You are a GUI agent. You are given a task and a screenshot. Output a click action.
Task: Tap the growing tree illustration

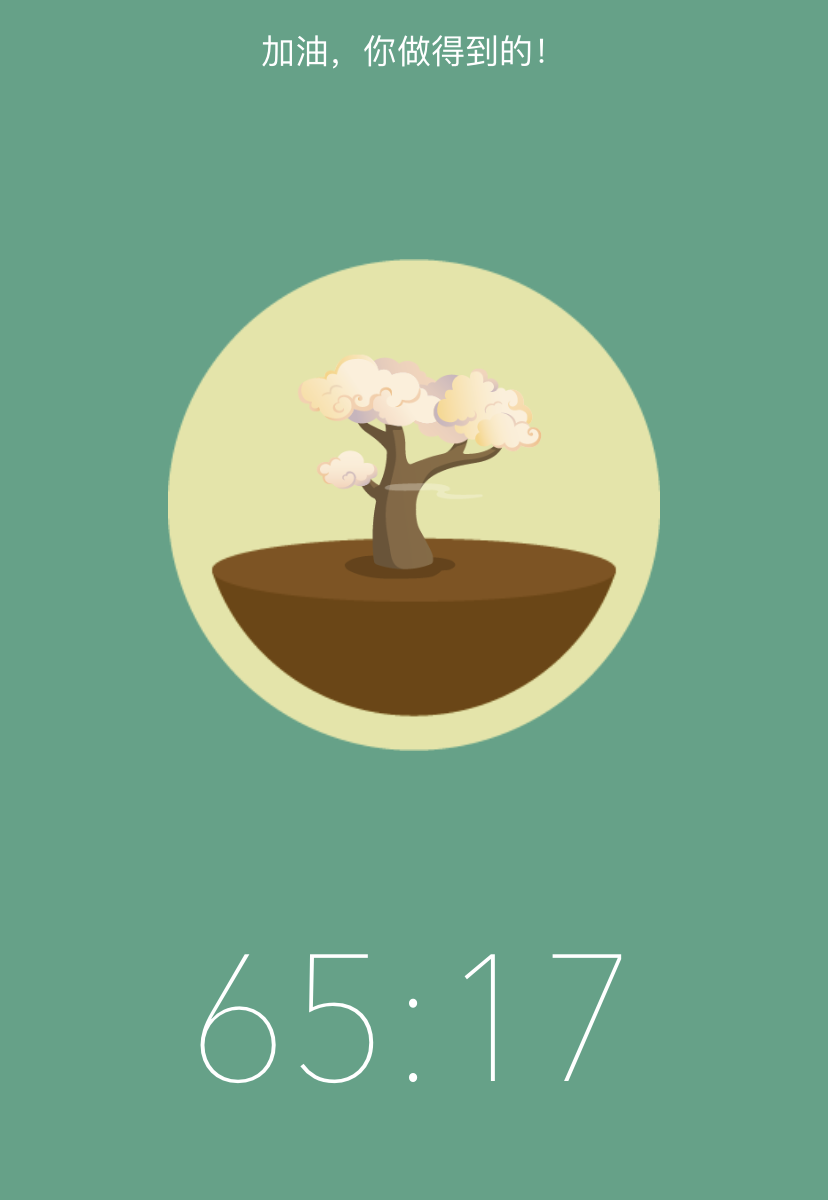coord(410,460)
